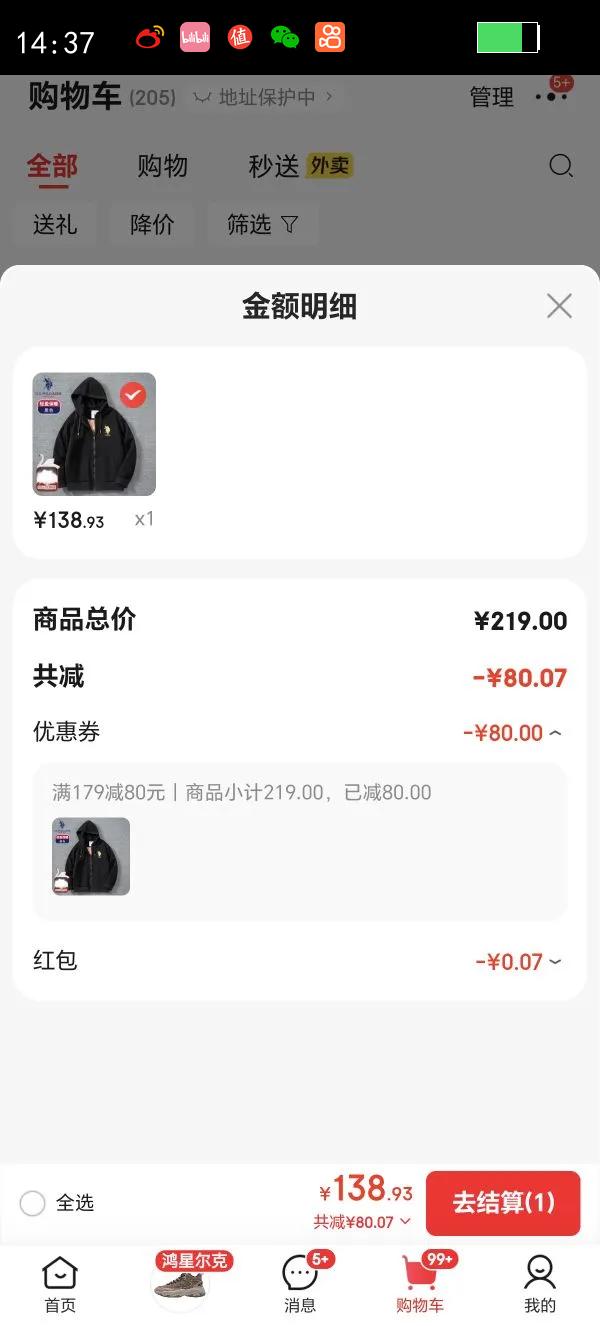This screenshot has width=600, height=1326.
Task: Close the 金额明细 panel
Action: 559,306
